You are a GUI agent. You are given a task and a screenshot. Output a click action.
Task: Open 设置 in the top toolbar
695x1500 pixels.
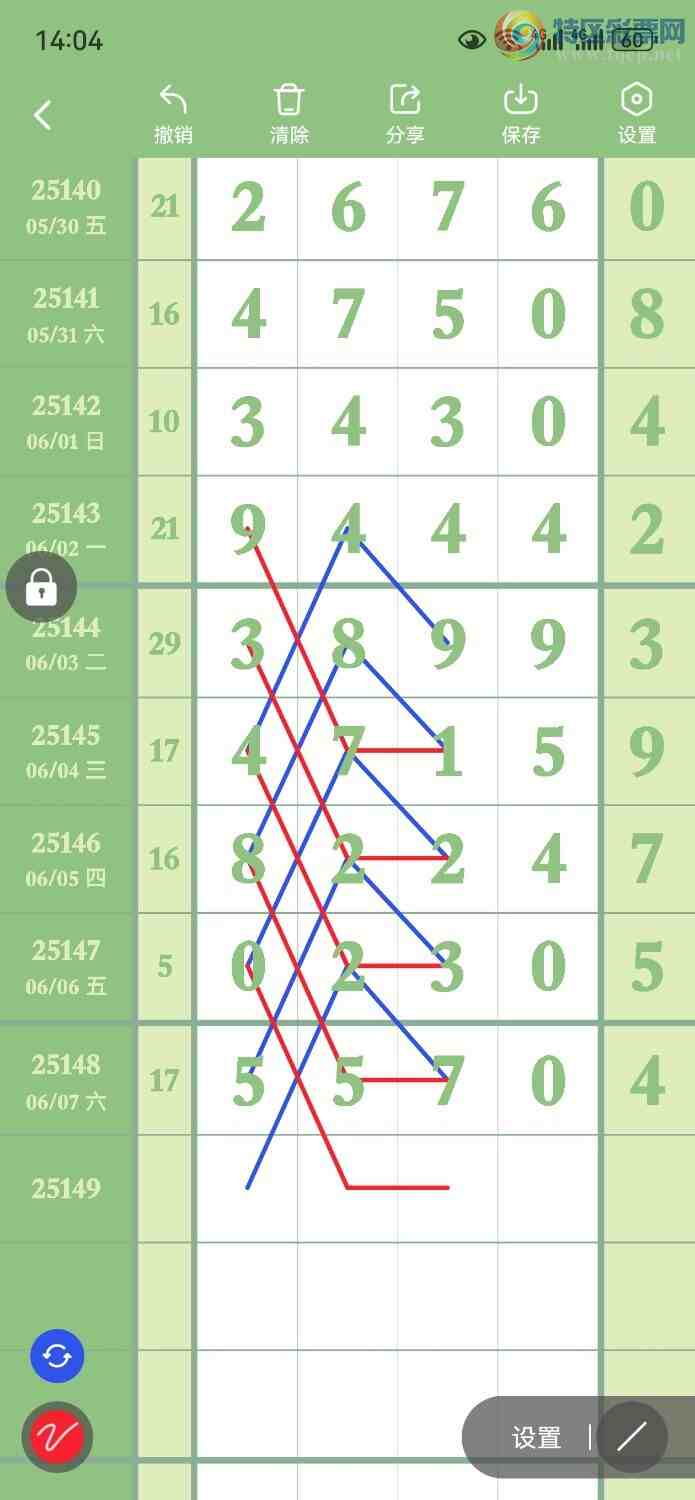point(637,114)
